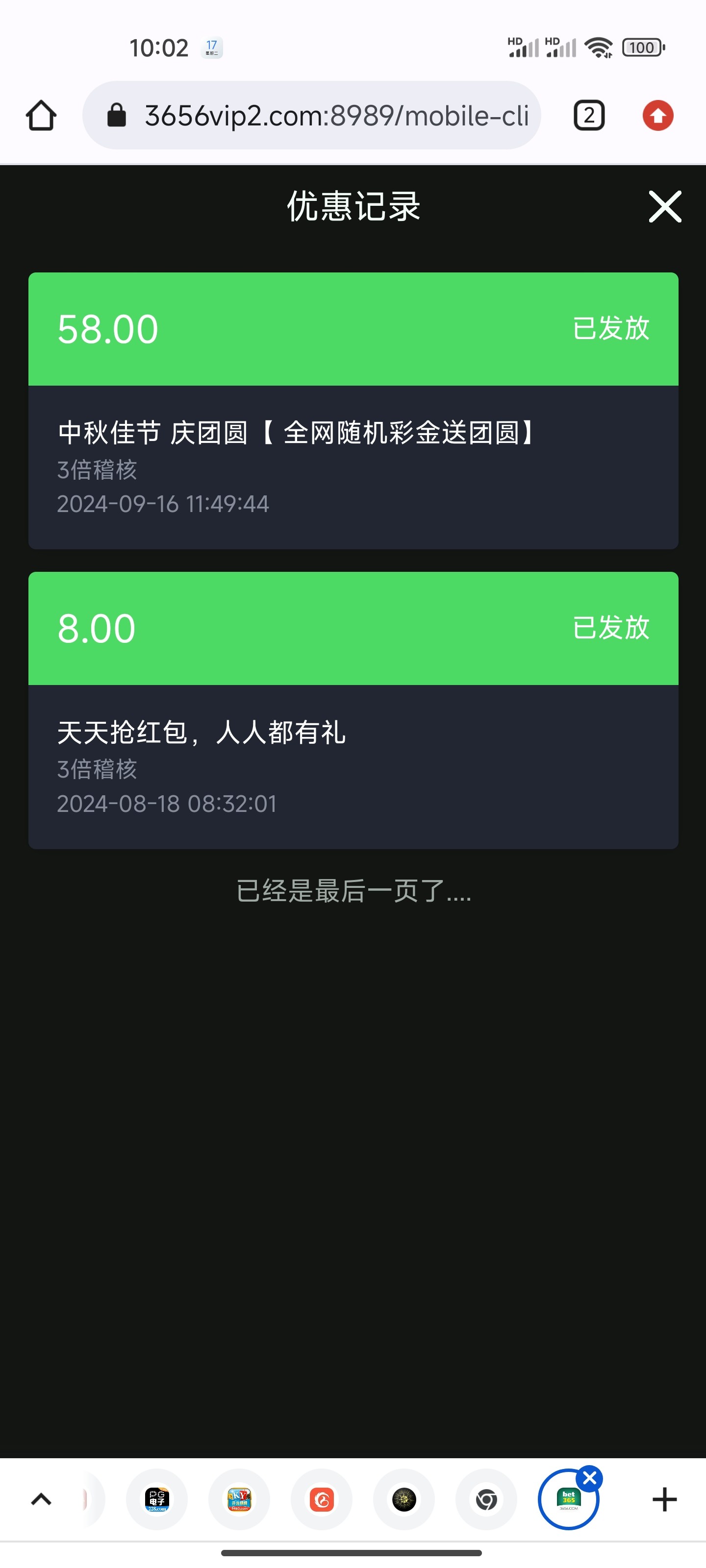
Task: Switch to the PG电子 tab
Action: click(156, 1499)
